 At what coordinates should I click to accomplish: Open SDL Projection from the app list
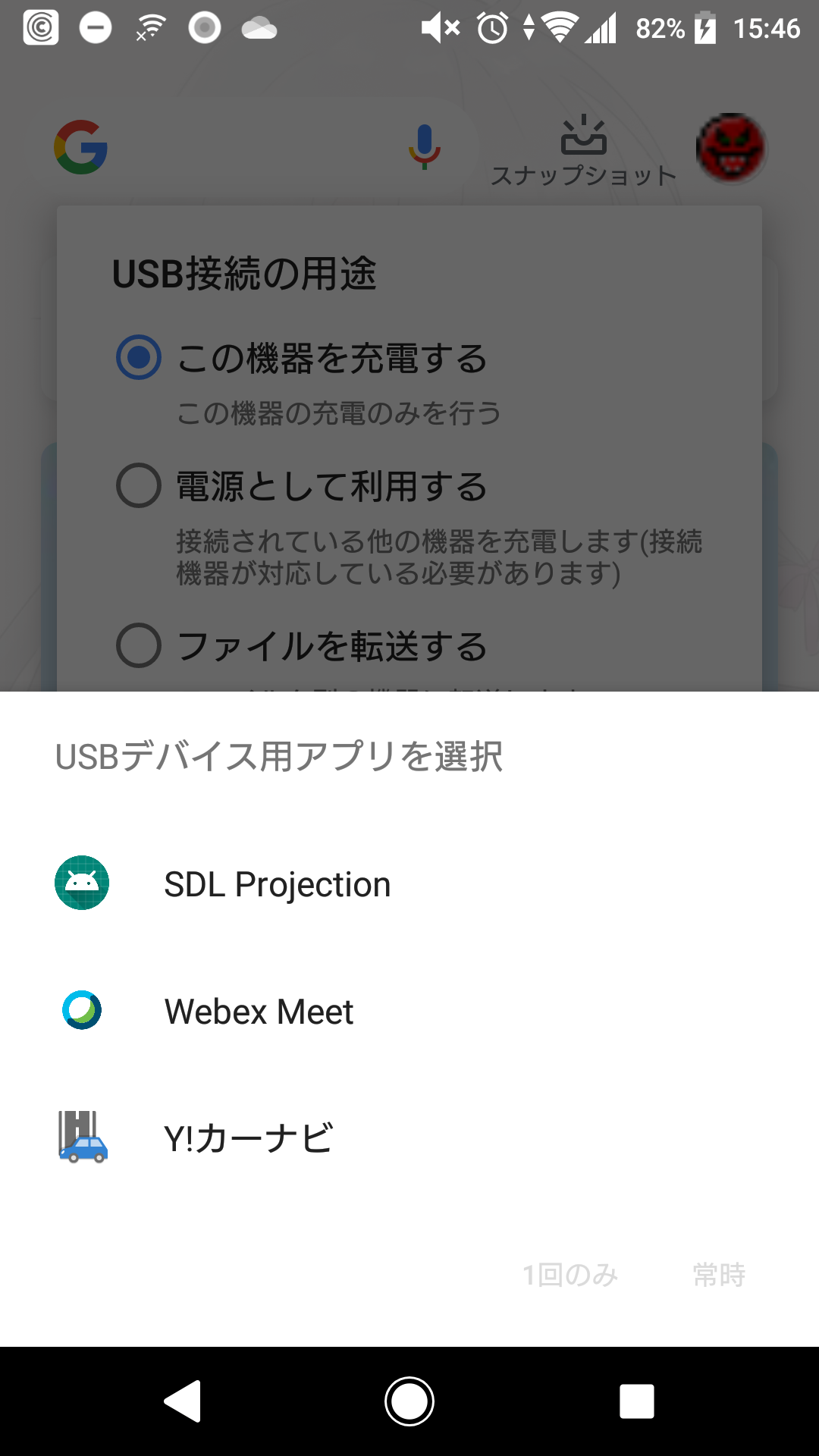[x=278, y=883]
